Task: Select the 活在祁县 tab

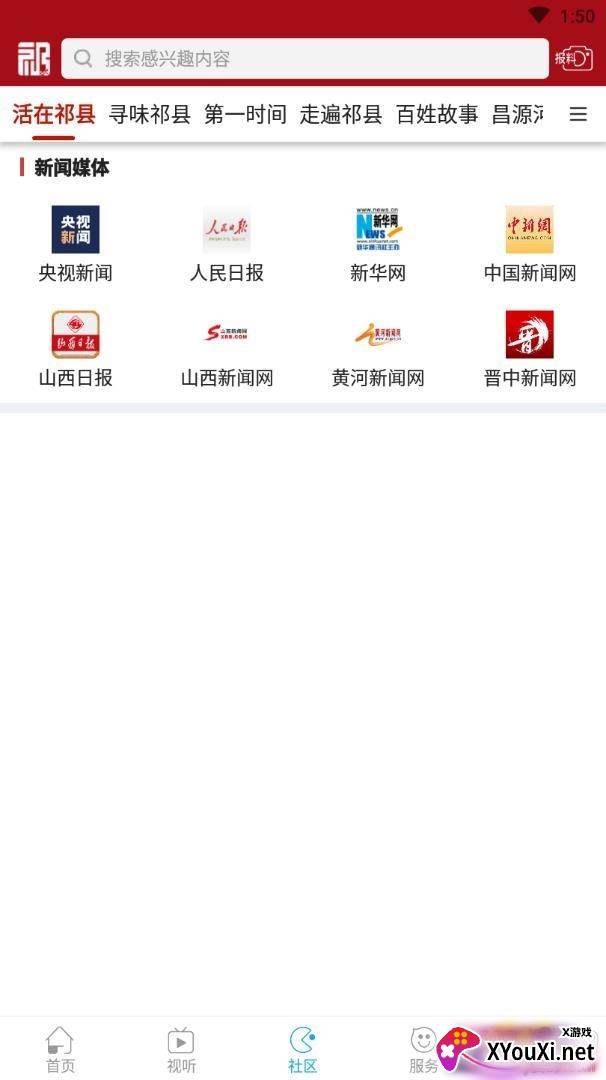Action: (x=54, y=114)
